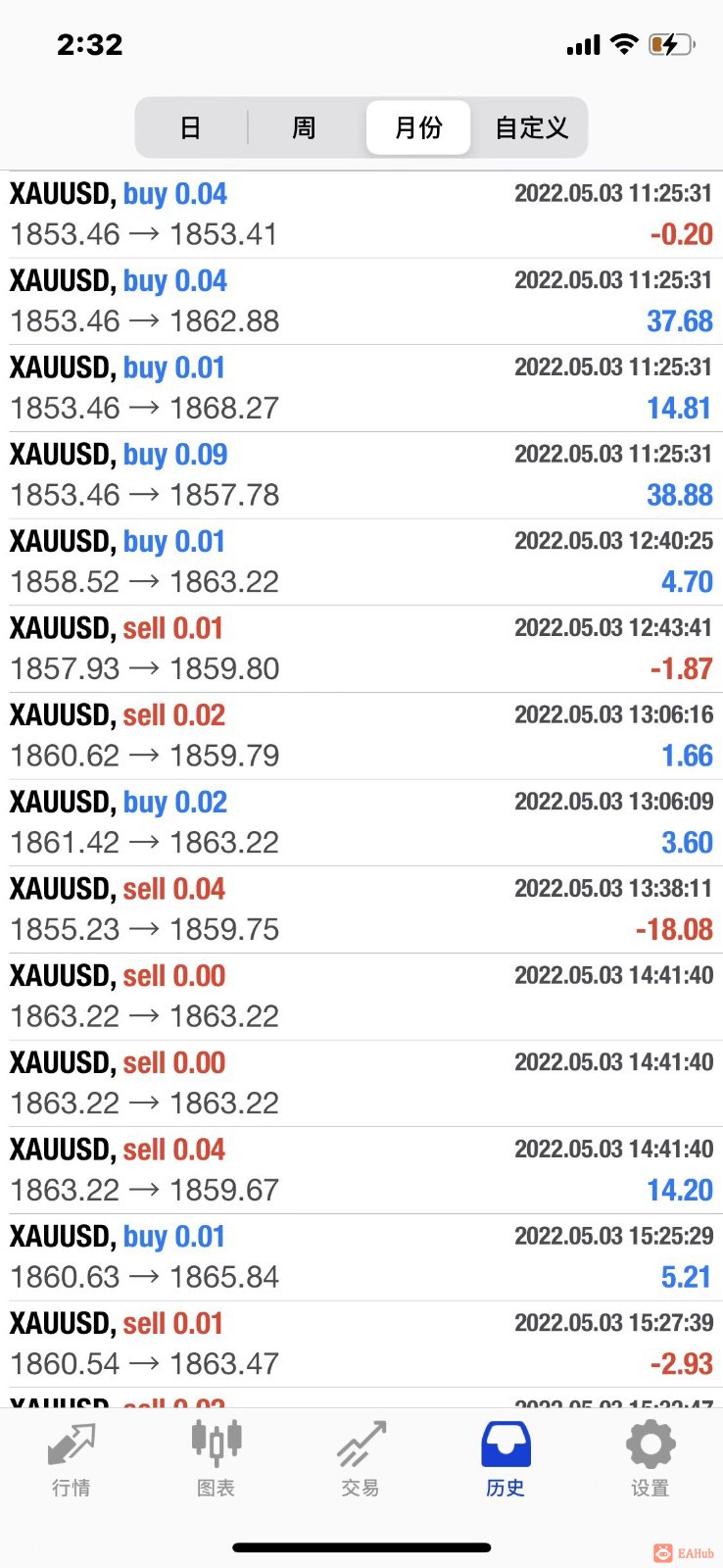Open the 设置 settings tab

coord(650,1460)
